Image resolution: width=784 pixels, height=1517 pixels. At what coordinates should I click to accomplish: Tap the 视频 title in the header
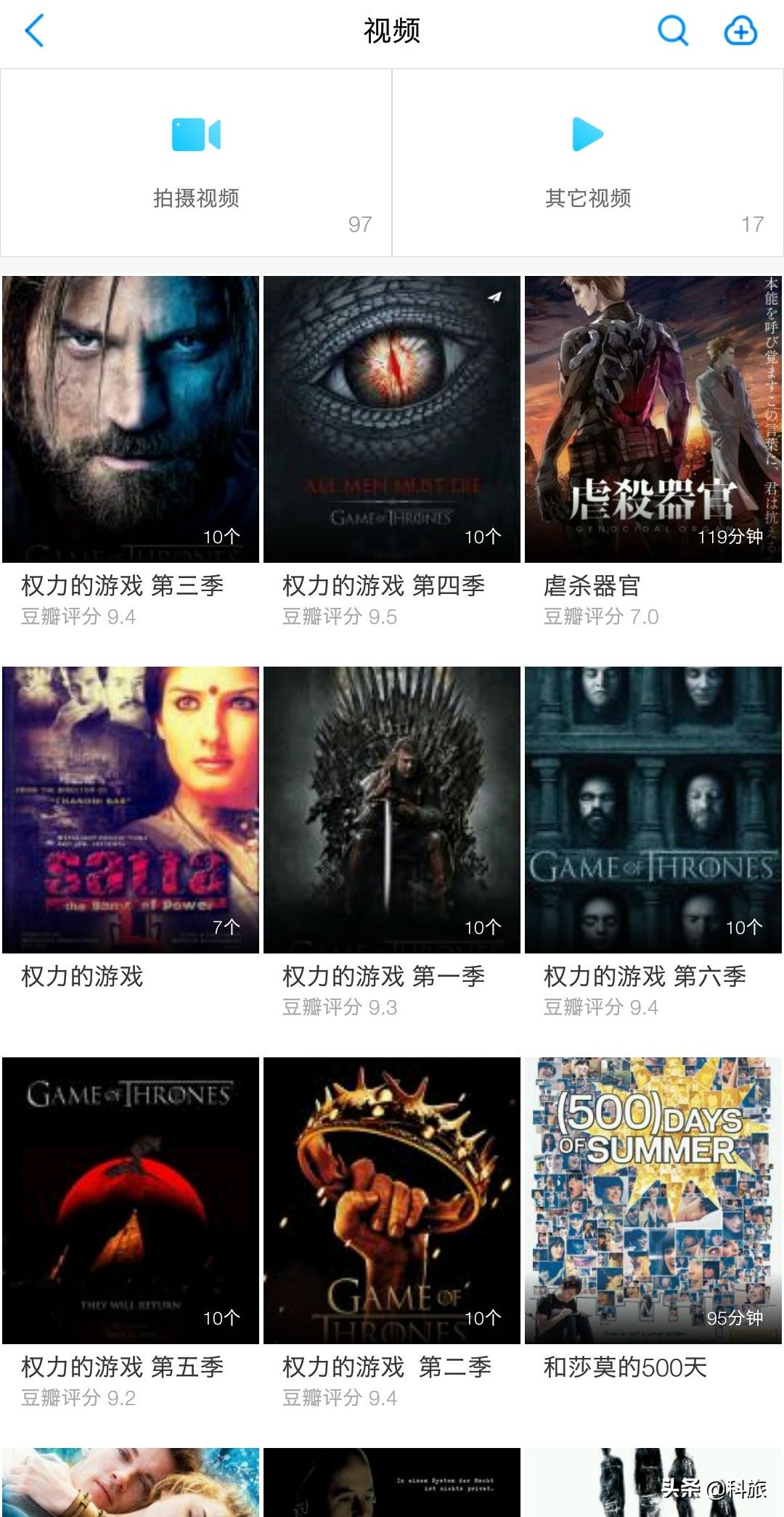point(392,32)
